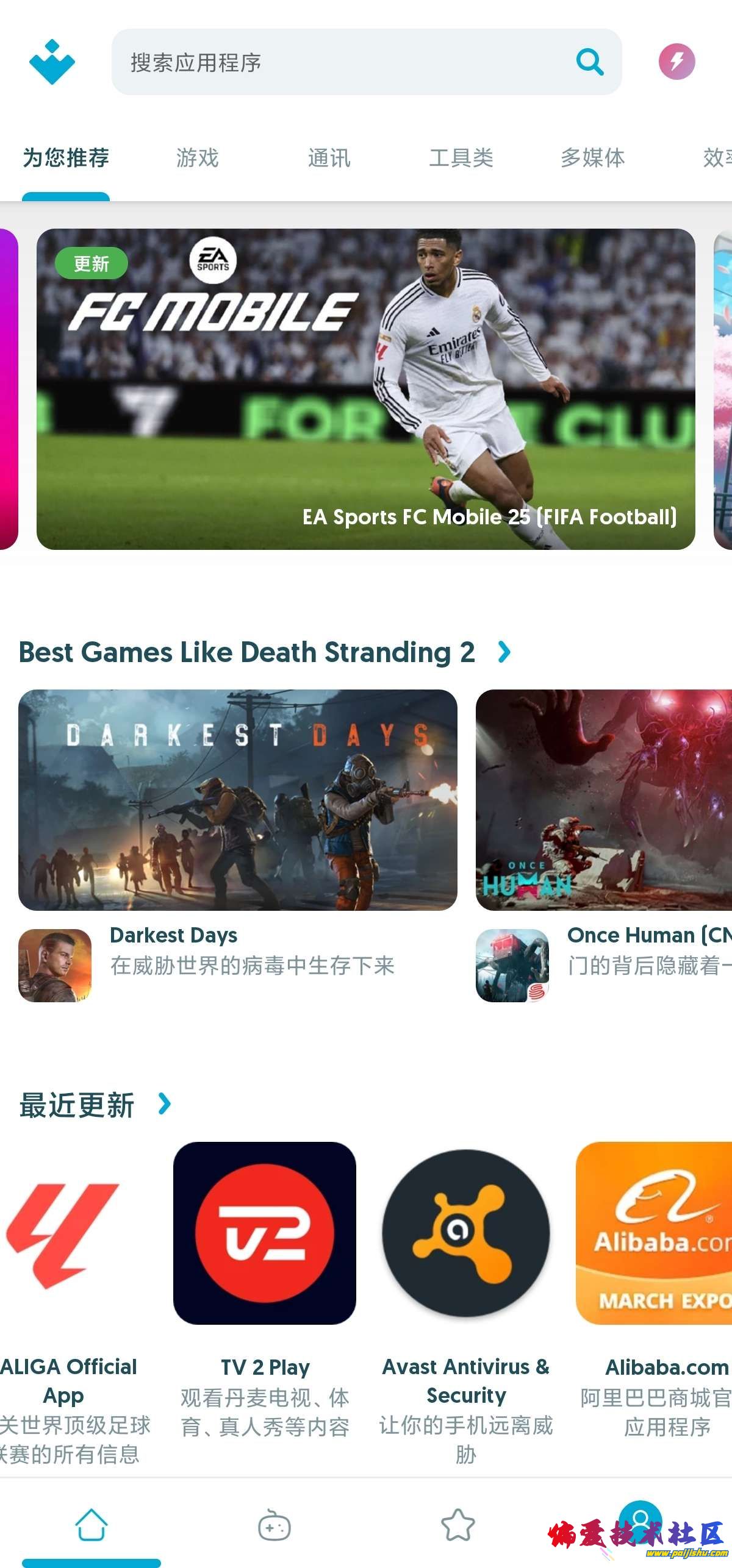Image resolution: width=732 pixels, height=1568 pixels.
Task: Open the EA Sports FC Mobile 25 banner
Action: (366, 389)
